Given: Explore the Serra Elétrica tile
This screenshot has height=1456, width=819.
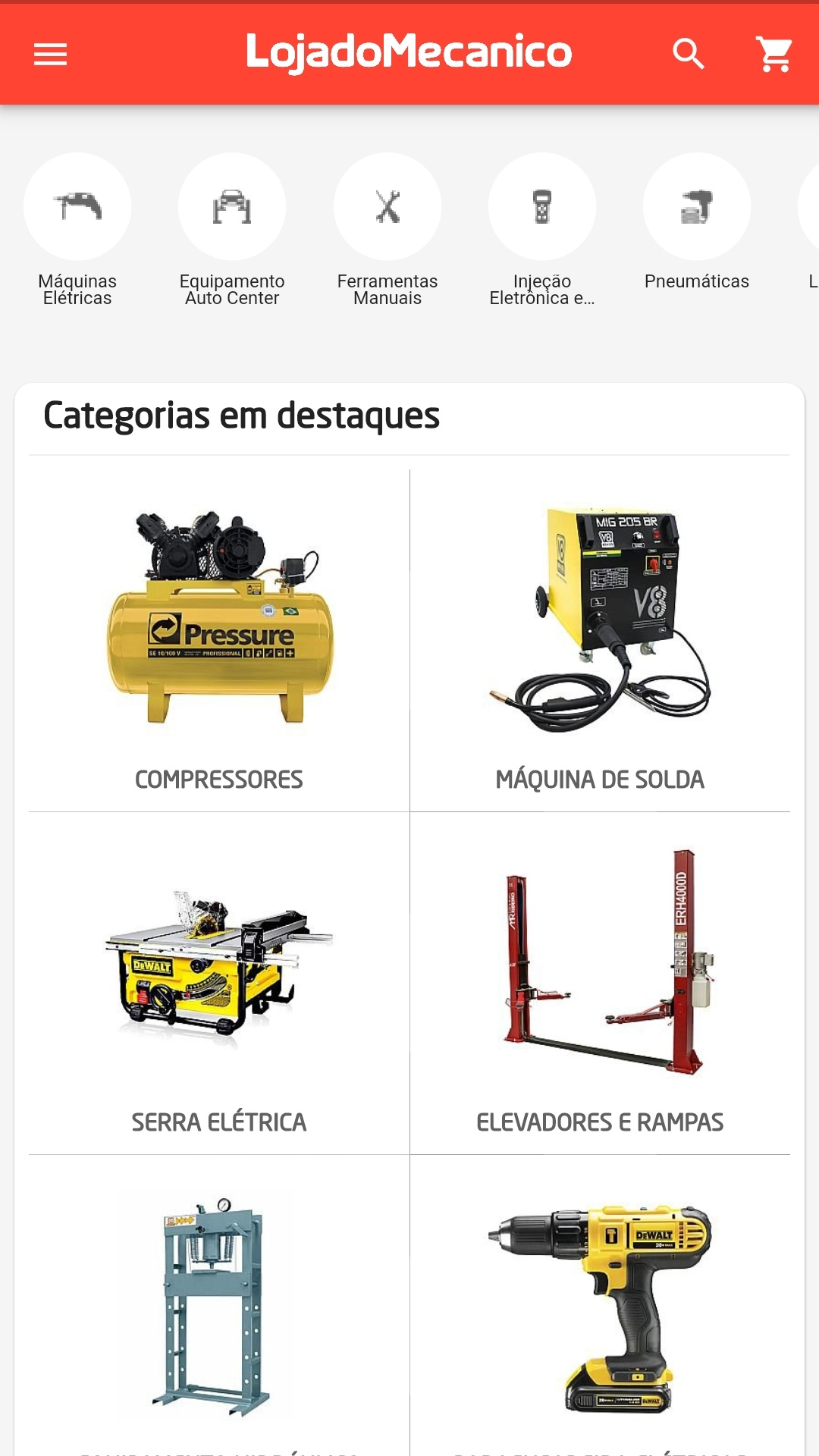Looking at the screenshot, I should point(219,984).
